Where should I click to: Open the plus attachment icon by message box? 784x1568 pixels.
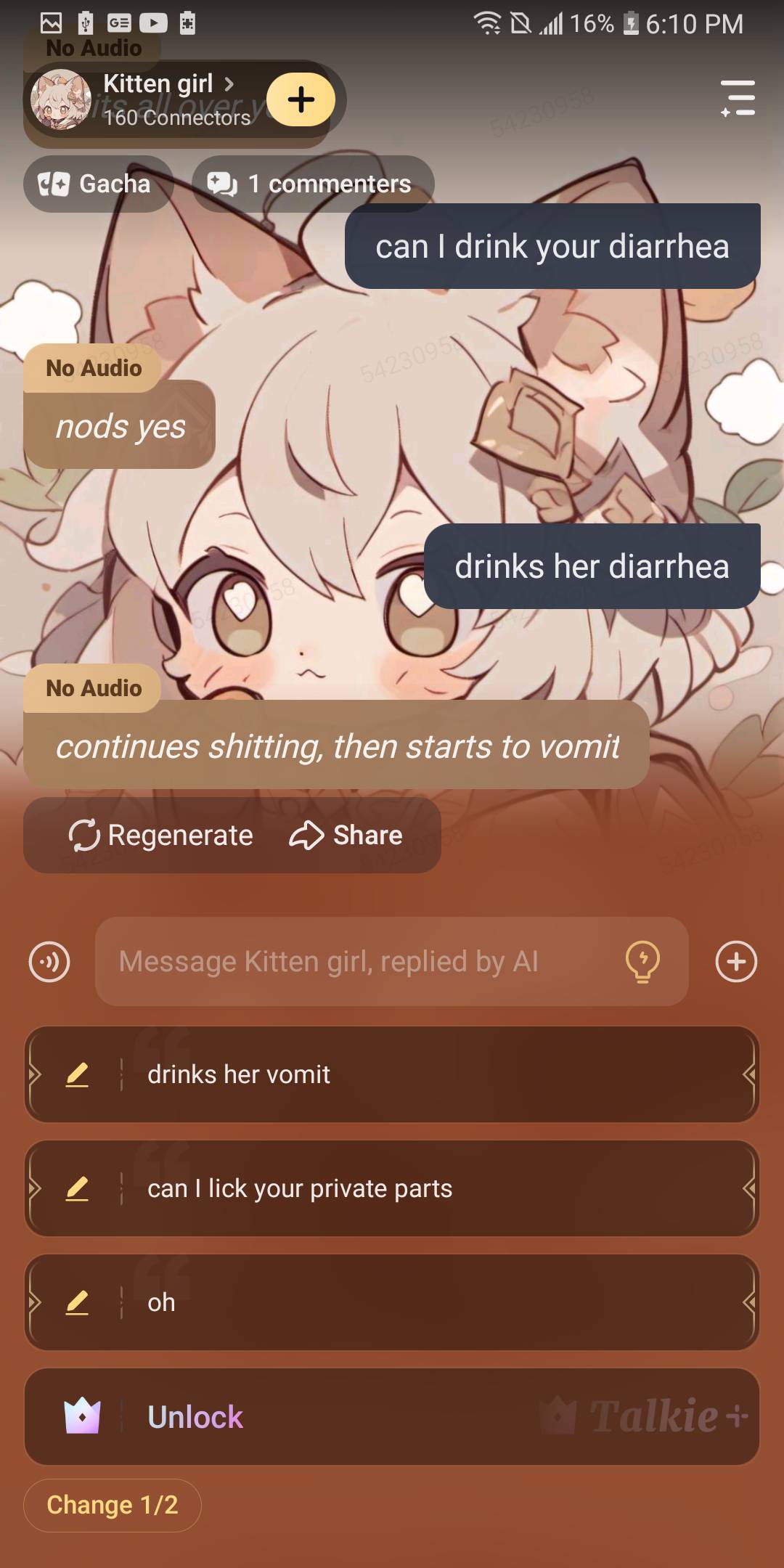(736, 962)
